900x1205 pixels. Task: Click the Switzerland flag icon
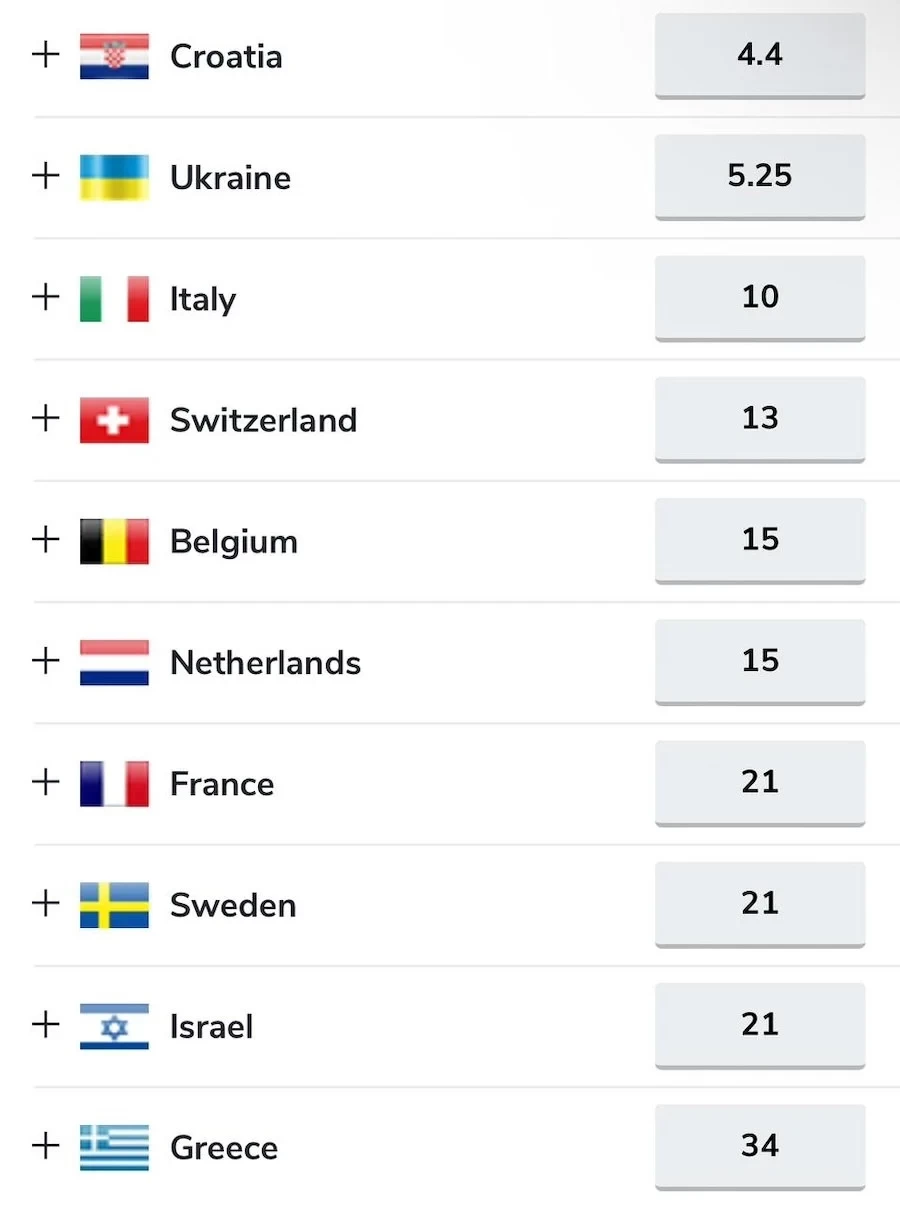click(112, 419)
